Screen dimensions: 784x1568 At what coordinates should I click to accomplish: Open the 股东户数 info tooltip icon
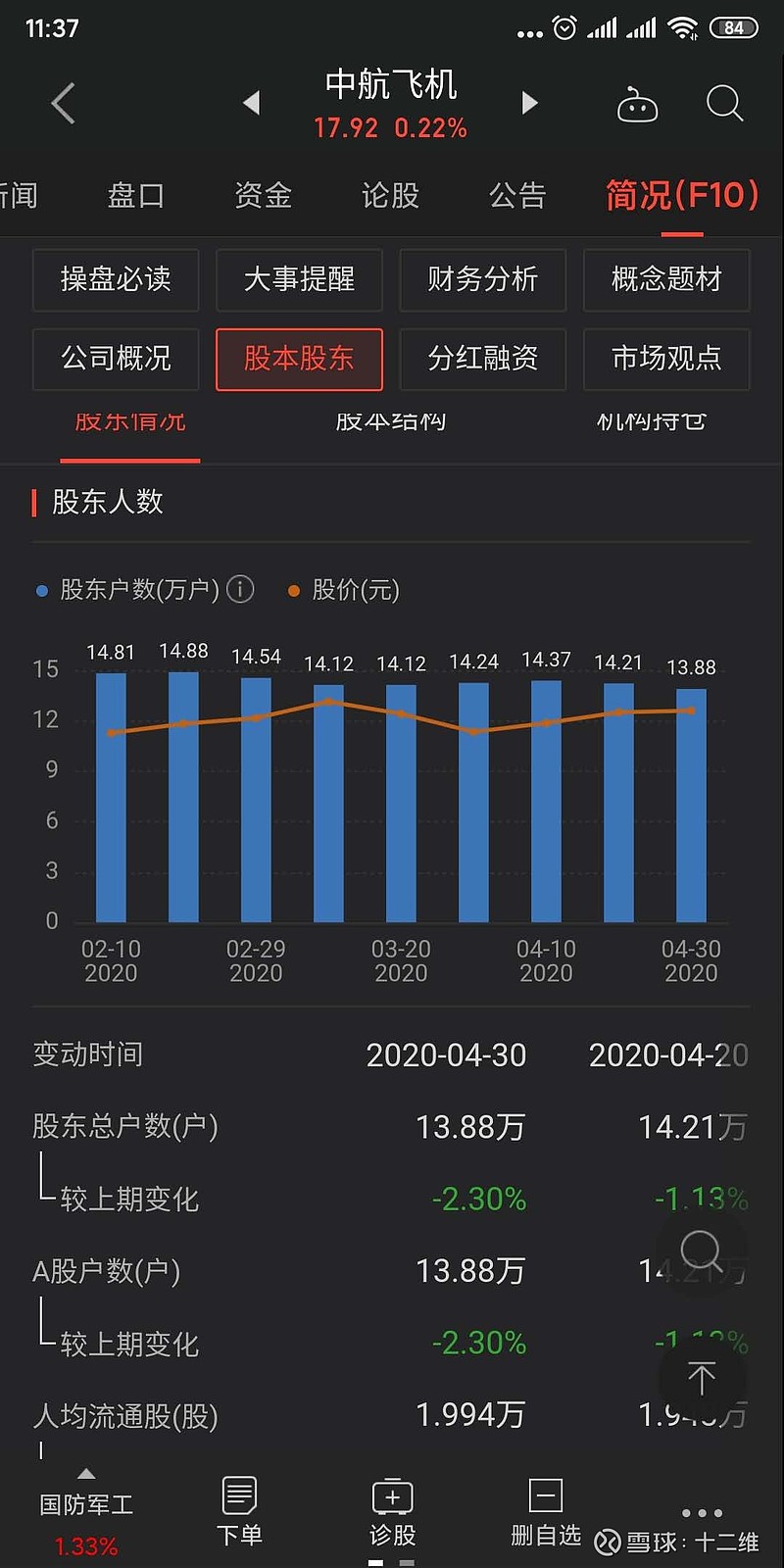tap(238, 589)
